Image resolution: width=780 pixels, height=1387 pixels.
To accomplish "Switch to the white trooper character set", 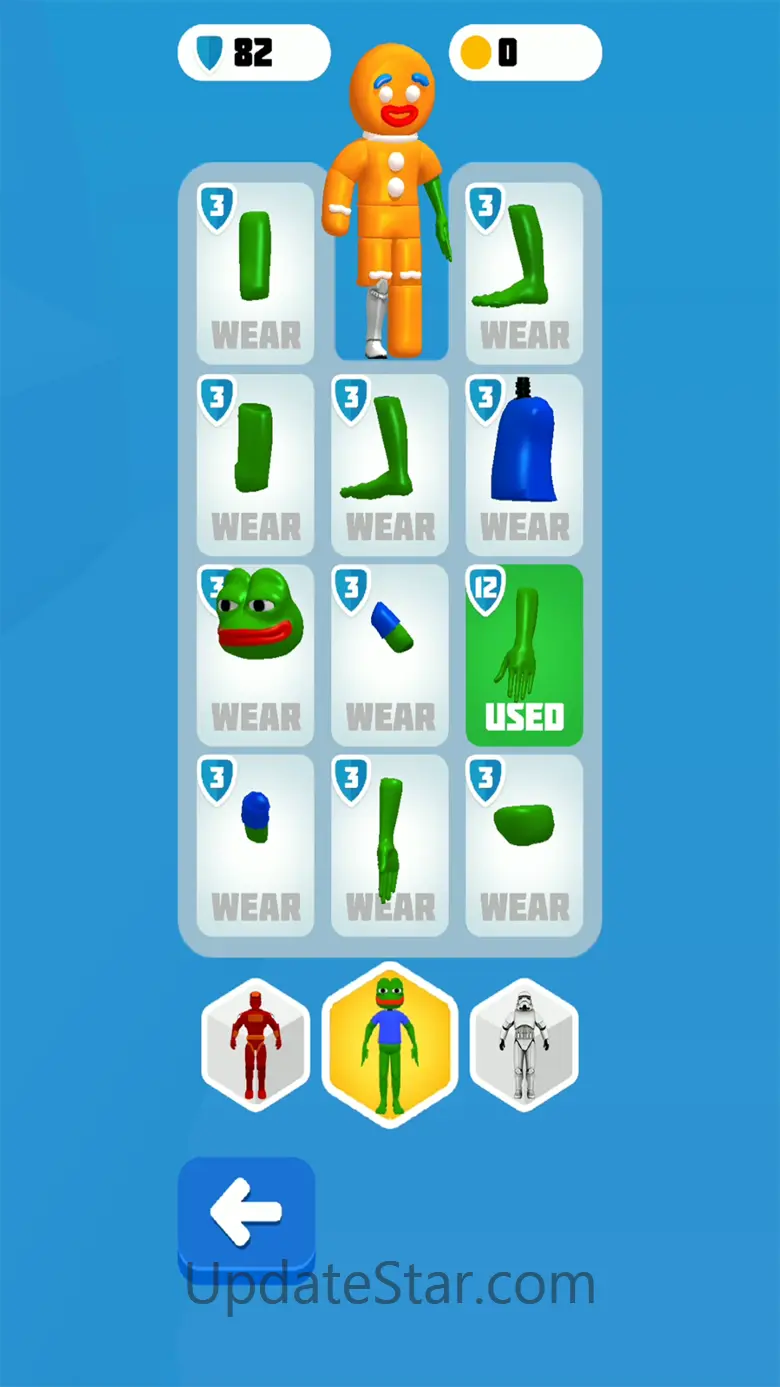I will coord(524,1045).
